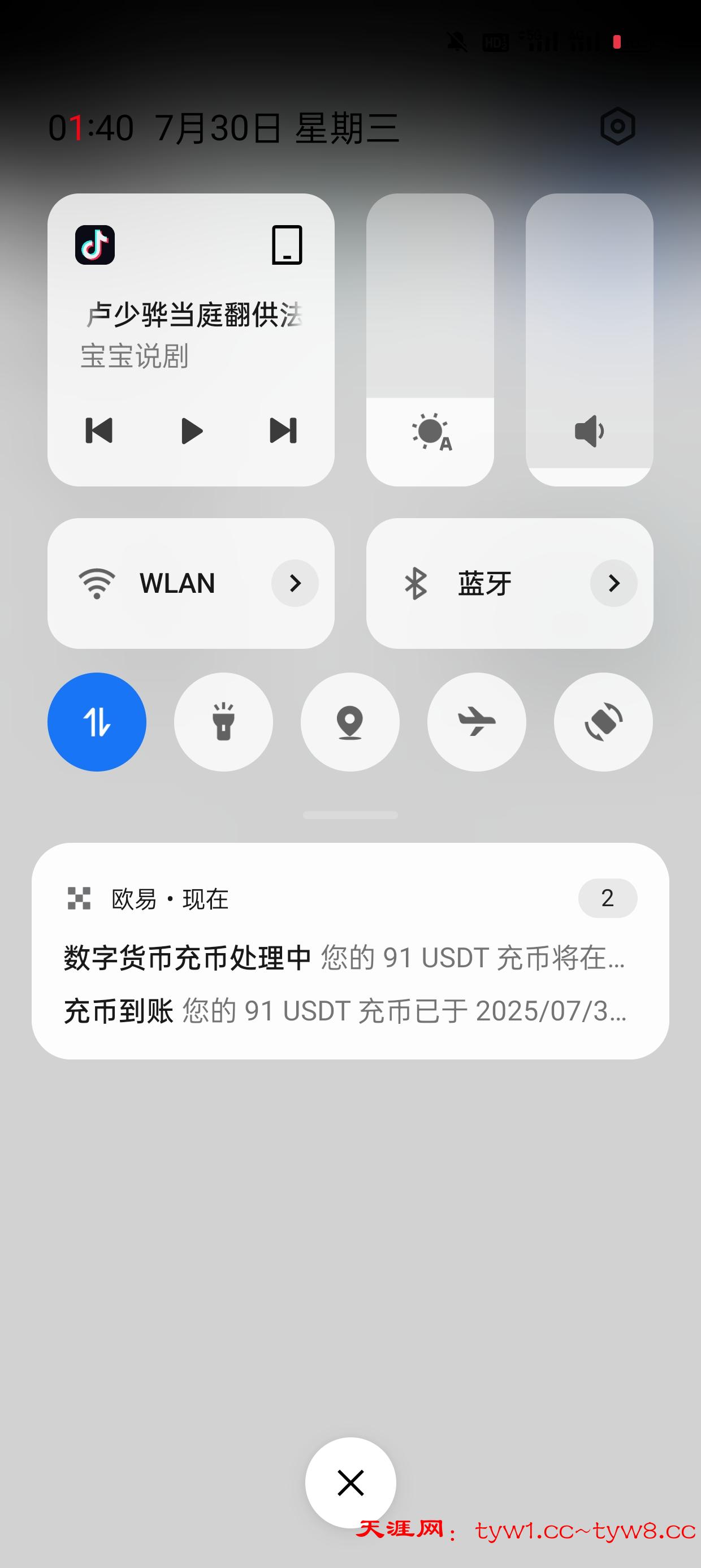Tap the brightness slider
The height and width of the screenshot is (1568, 701).
pos(430,339)
